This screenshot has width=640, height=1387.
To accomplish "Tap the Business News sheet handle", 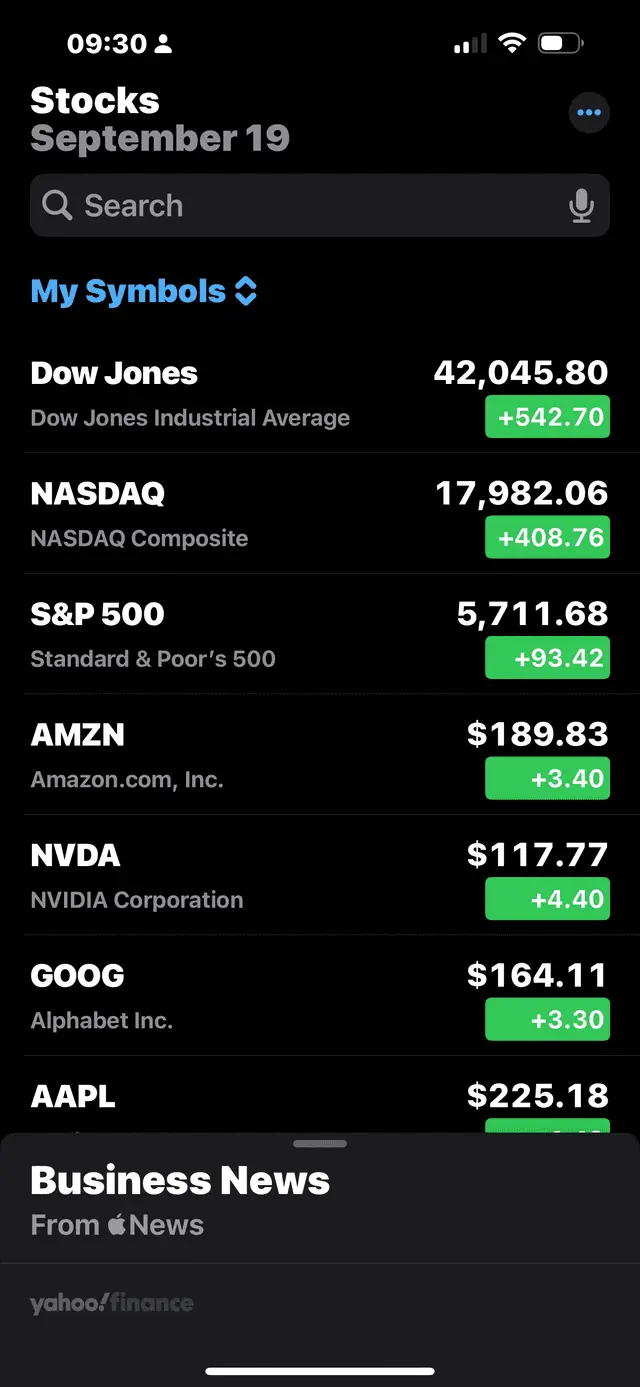I will tap(320, 1143).
